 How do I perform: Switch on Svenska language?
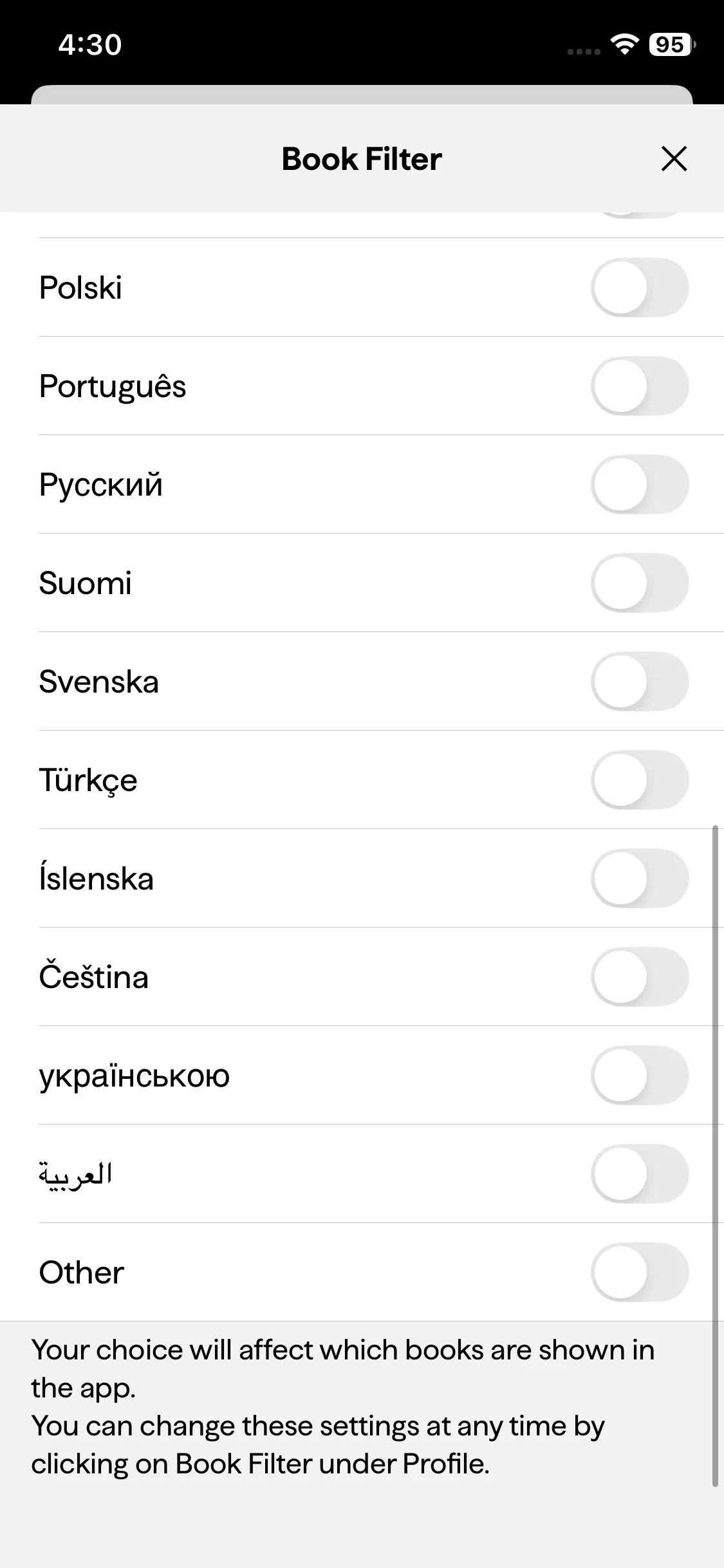coord(640,681)
